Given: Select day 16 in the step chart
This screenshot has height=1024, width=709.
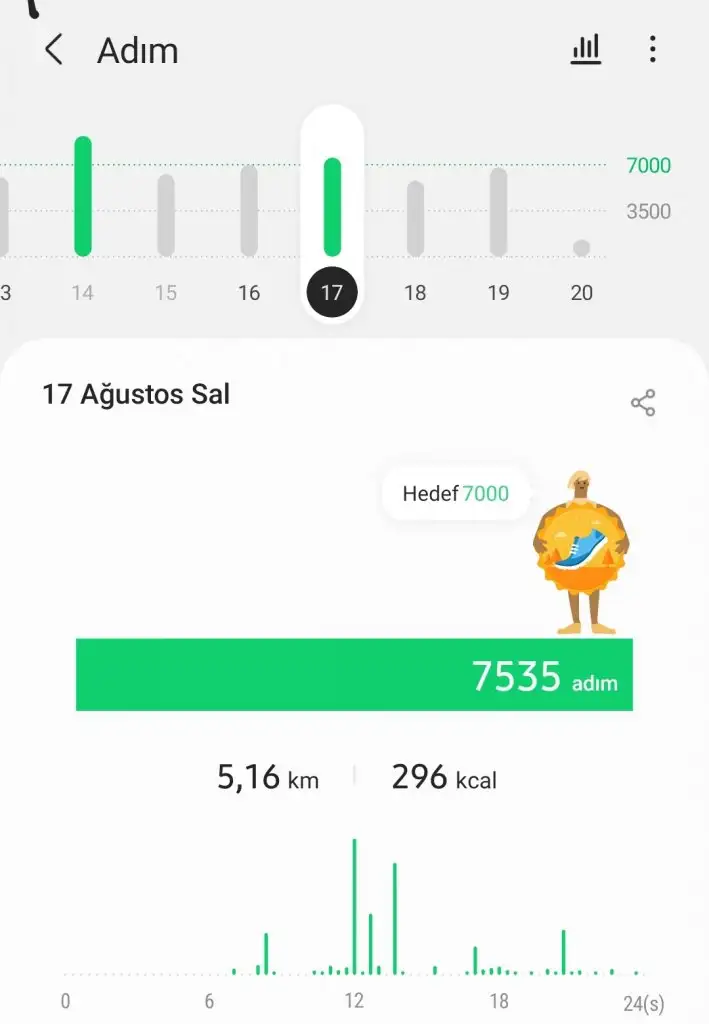Looking at the screenshot, I should coord(249,225).
